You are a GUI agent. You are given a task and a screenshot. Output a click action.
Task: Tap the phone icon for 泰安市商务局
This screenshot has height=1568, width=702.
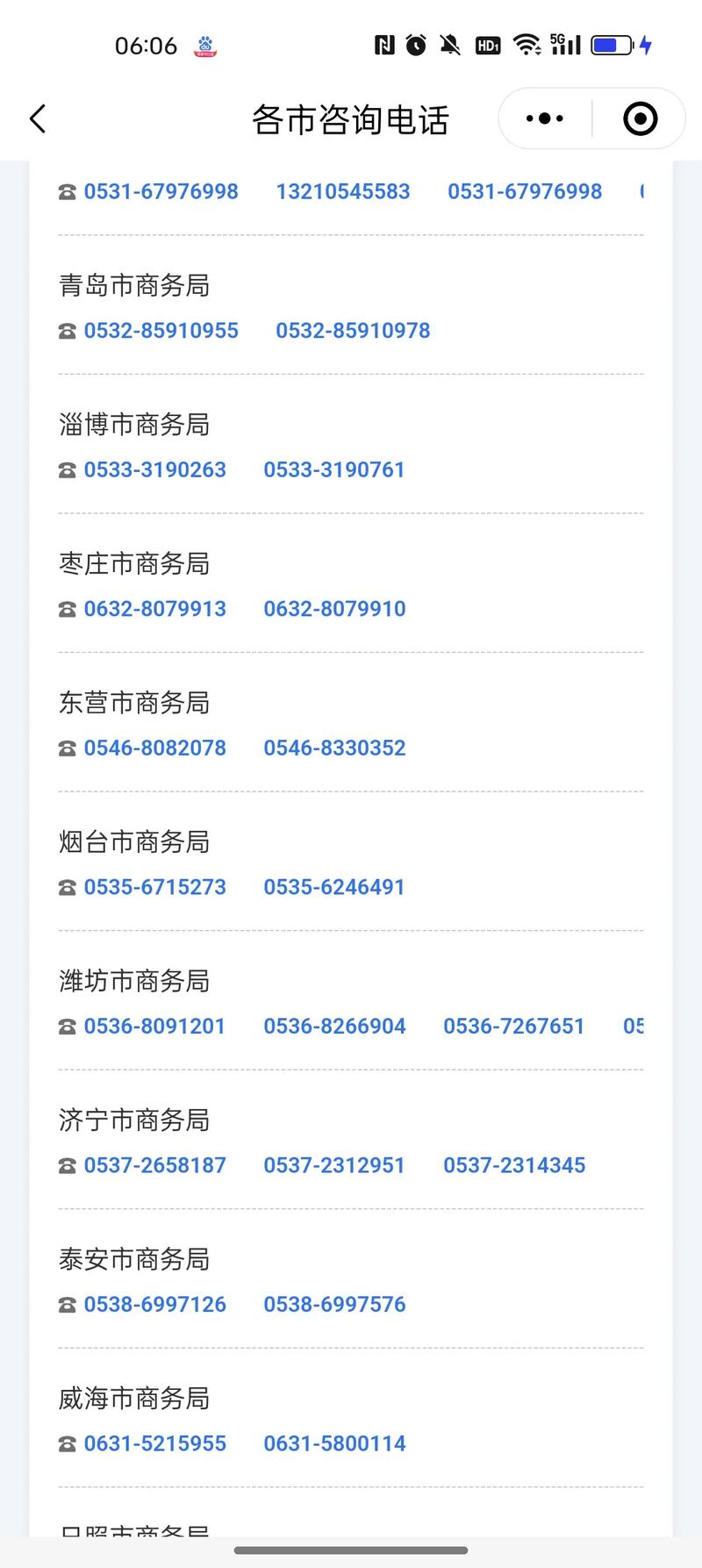66,1304
